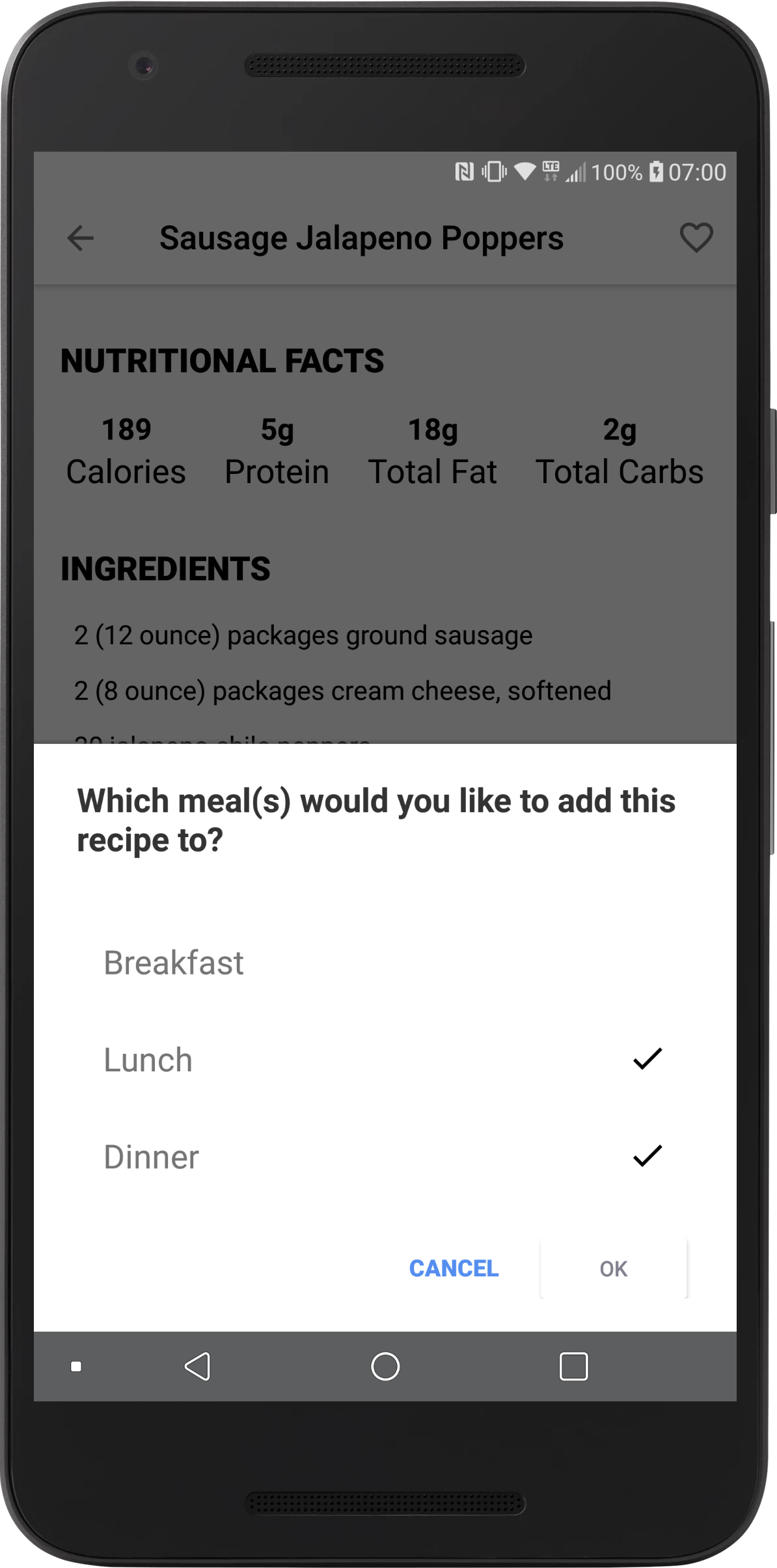777x1568 pixels.
Task: Deselect the Dinner option
Action: pyautogui.click(x=384, y=1157)
